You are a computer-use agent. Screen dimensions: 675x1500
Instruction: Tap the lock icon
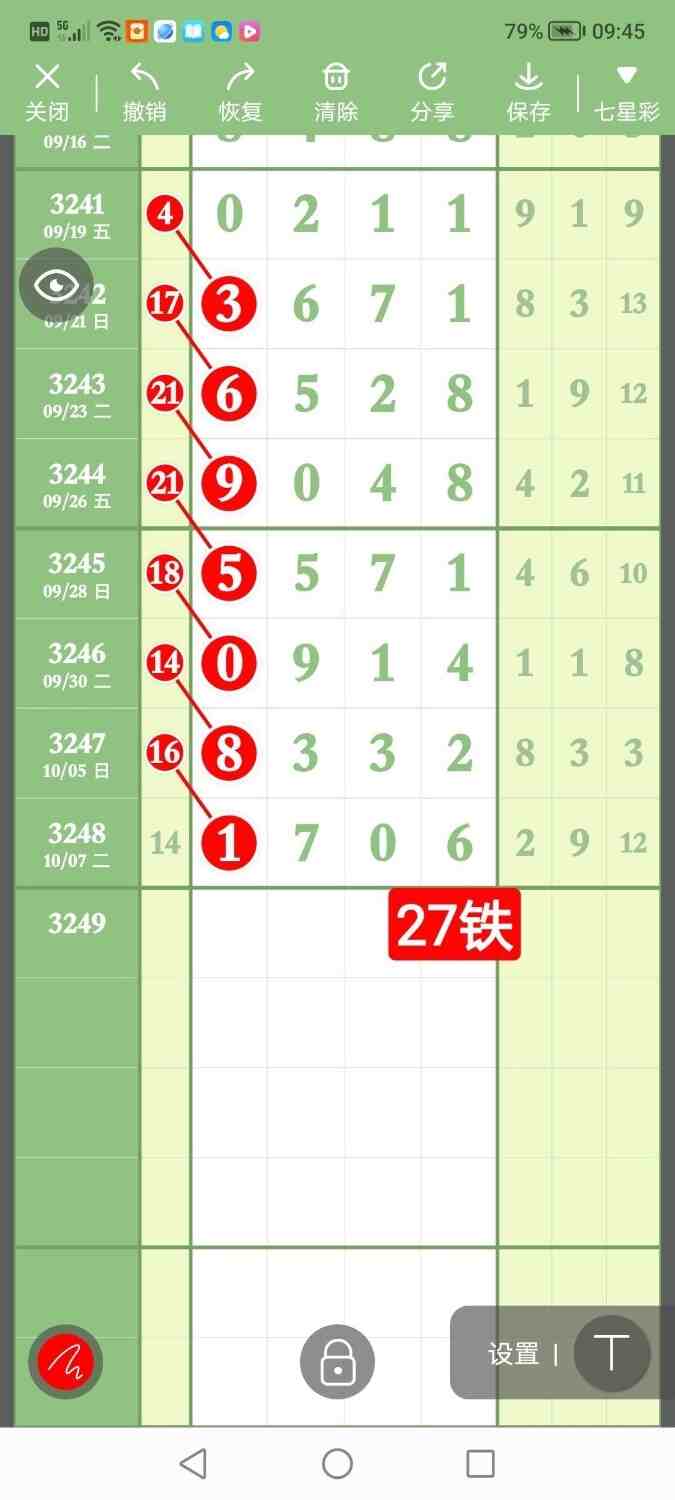click(338, 1361)
